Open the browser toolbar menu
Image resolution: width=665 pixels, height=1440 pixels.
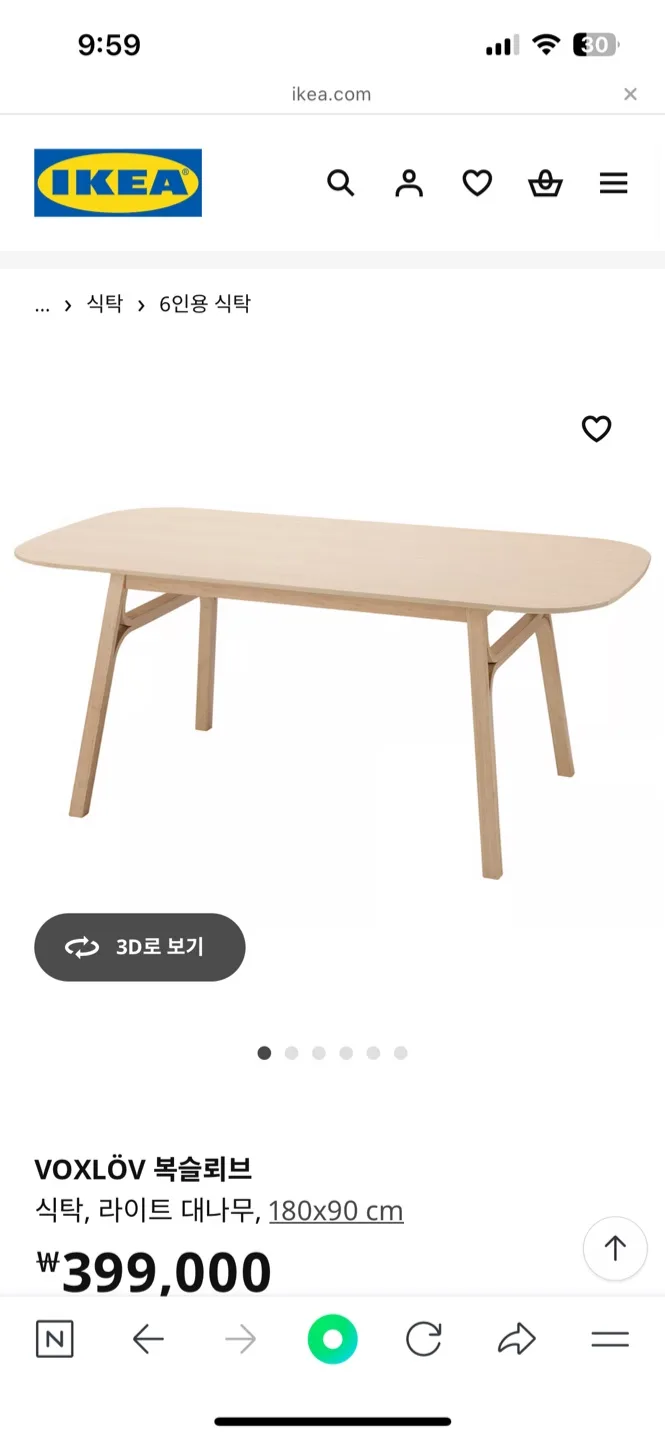pos(610,1339)
